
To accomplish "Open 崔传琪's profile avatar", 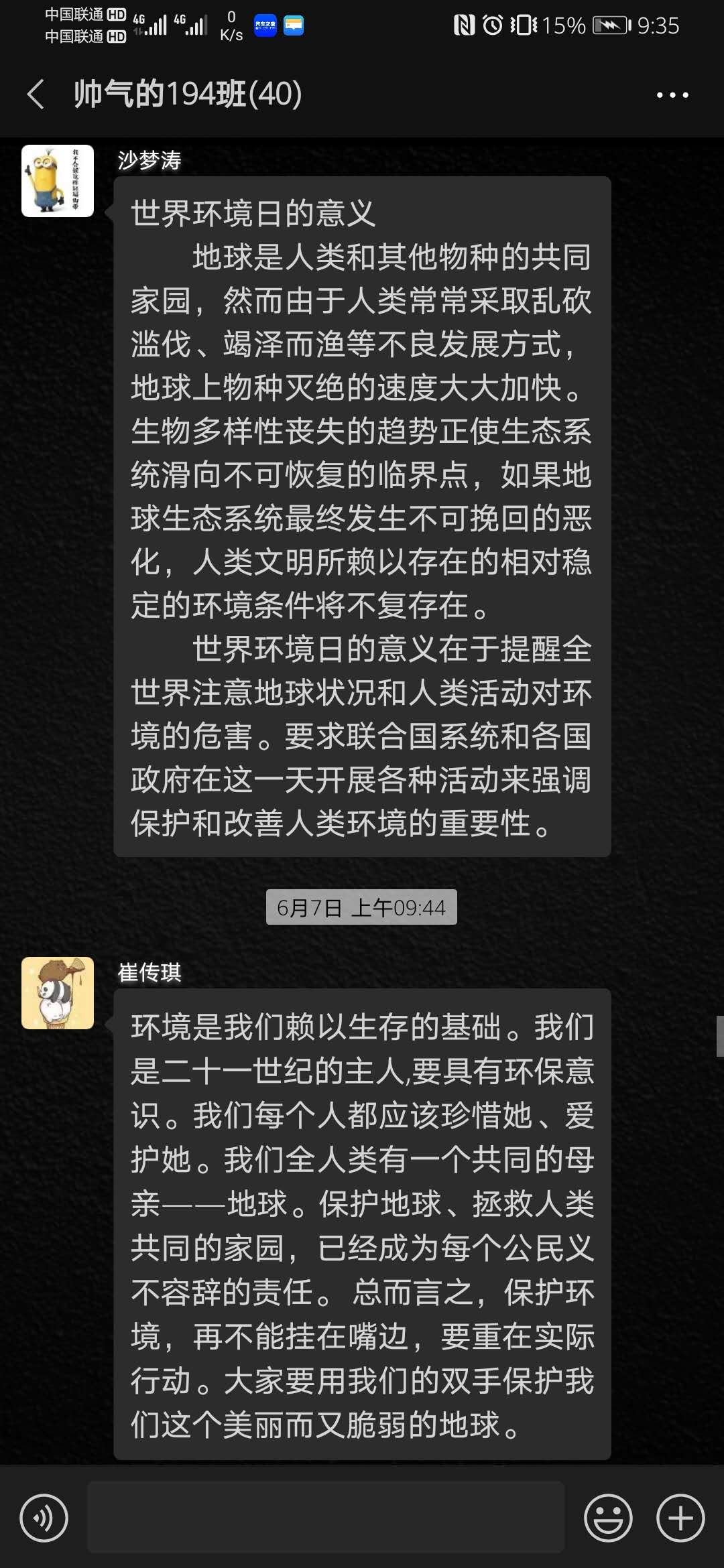I will [58, 993].
